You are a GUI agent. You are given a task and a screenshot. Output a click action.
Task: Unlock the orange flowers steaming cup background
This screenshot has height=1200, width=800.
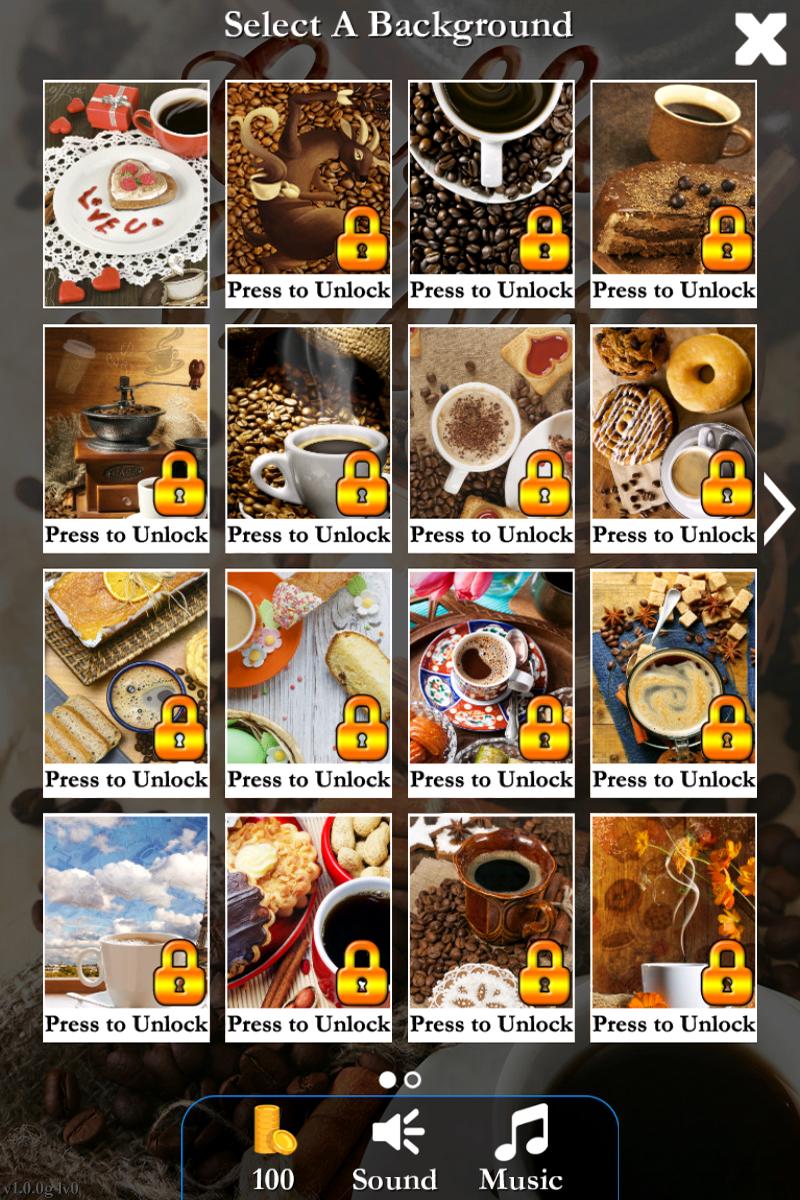673,927
